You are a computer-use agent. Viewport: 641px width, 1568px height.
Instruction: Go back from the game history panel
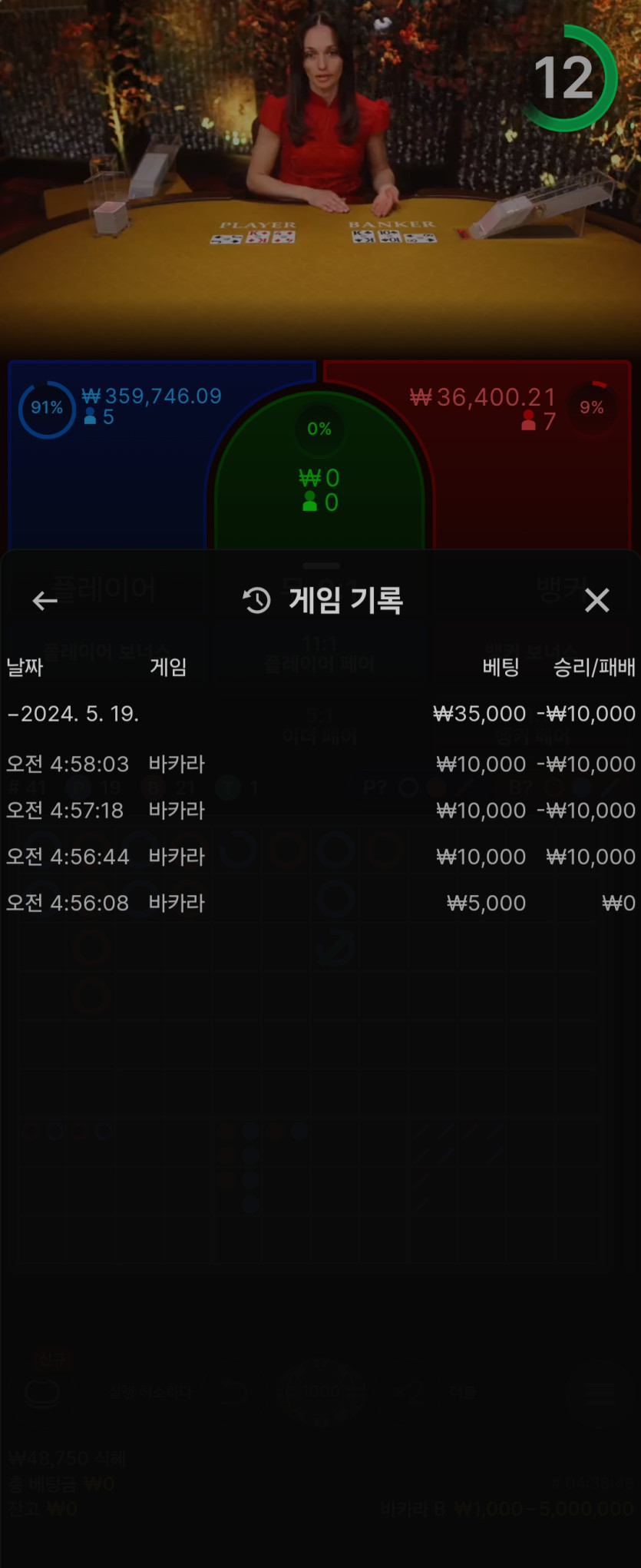pyautogui.click(x=45, y=601)
